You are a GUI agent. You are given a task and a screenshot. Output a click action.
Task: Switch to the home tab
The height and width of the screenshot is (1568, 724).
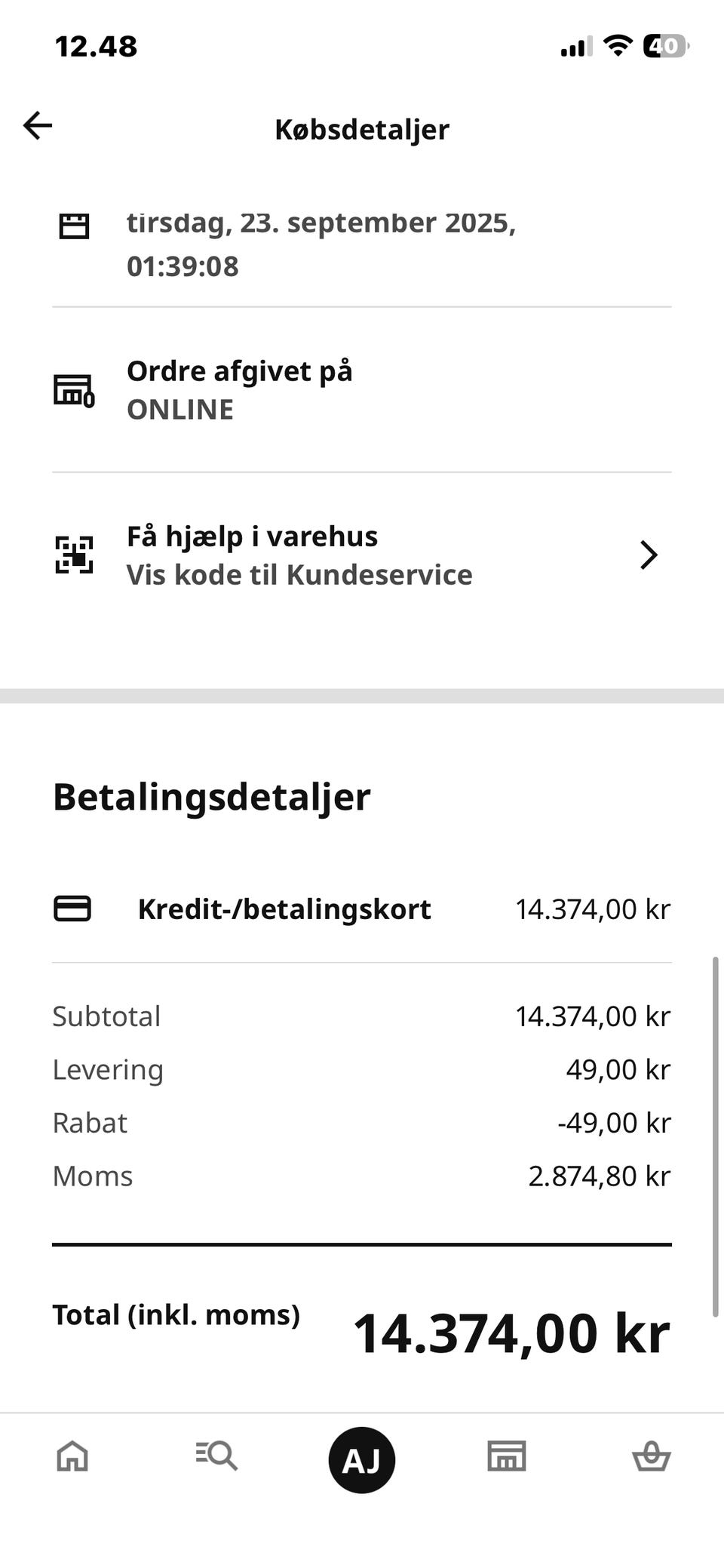click(x=72, y=1456)
